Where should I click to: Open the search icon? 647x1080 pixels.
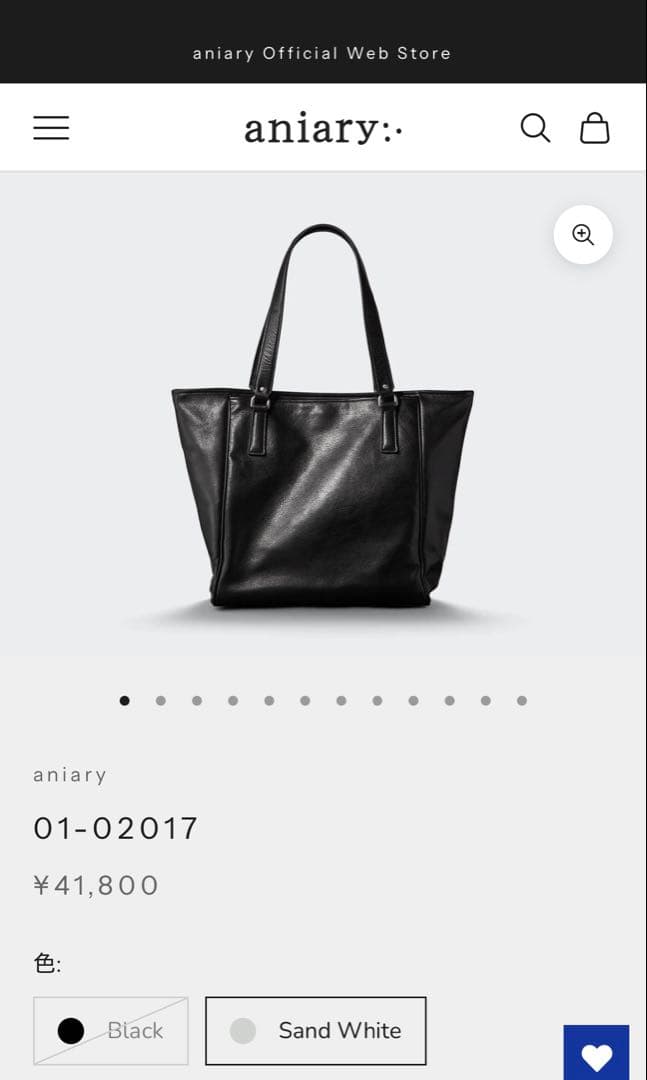tap(535, 128)
